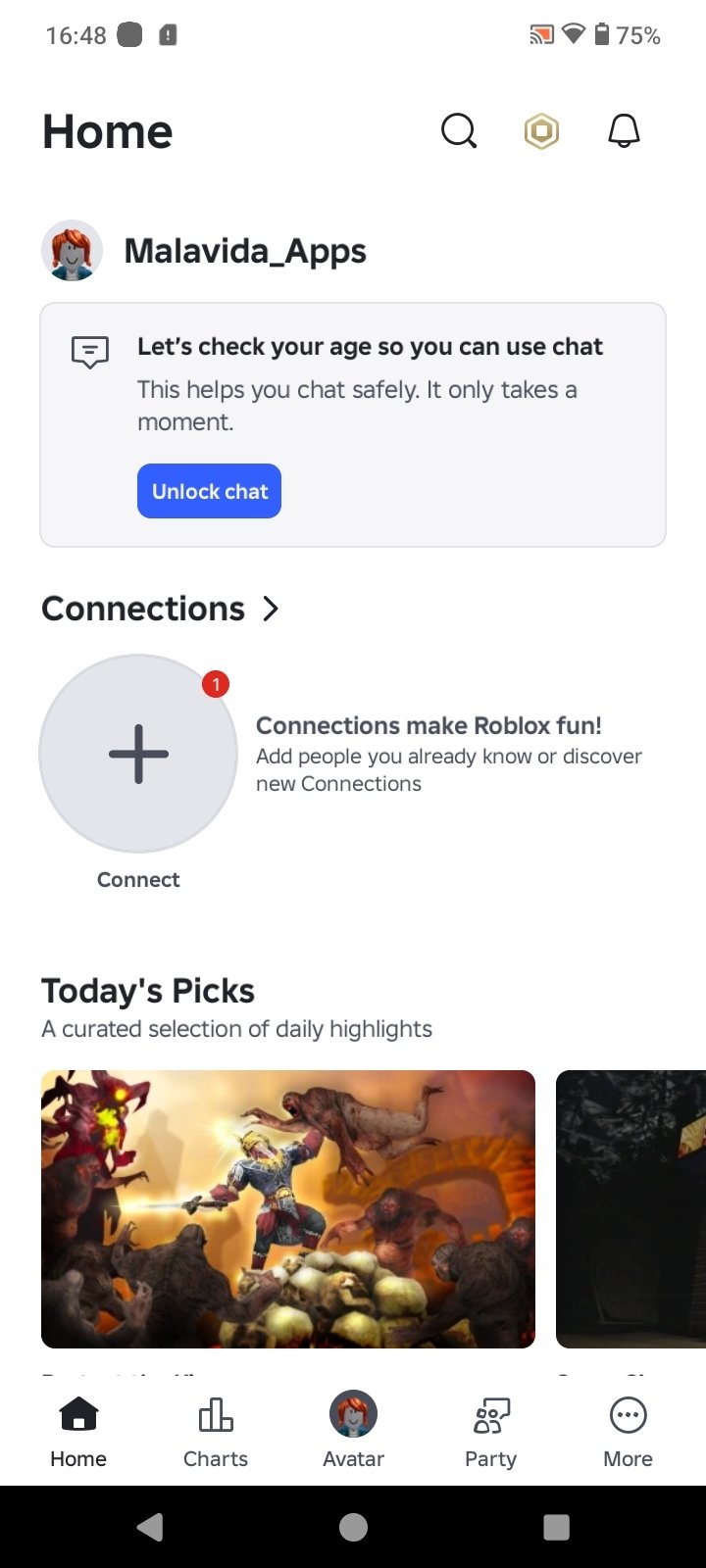Open the search icon

[x=458, y=130]
